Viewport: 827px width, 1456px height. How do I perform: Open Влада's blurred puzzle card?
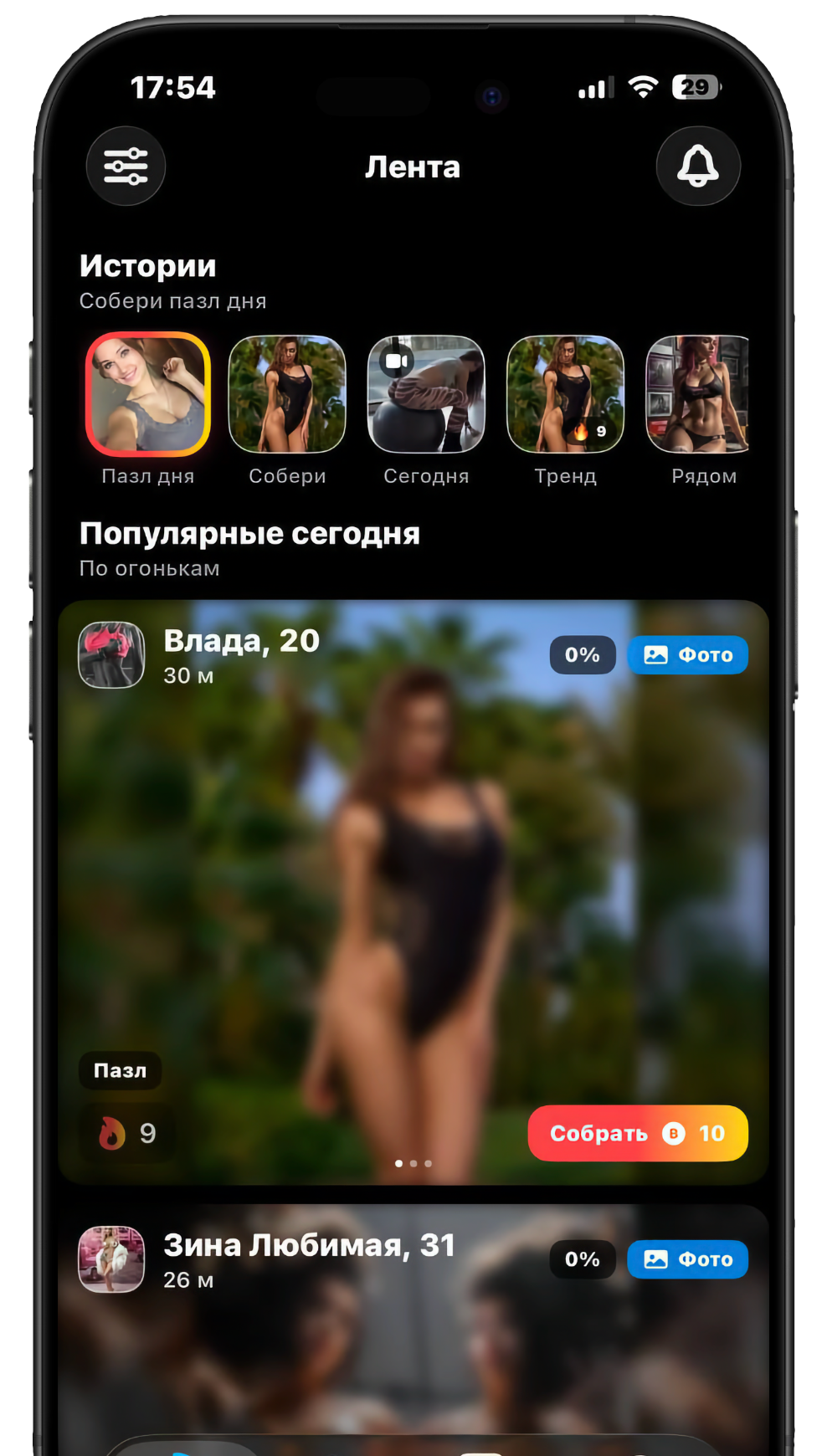point(413,879)
